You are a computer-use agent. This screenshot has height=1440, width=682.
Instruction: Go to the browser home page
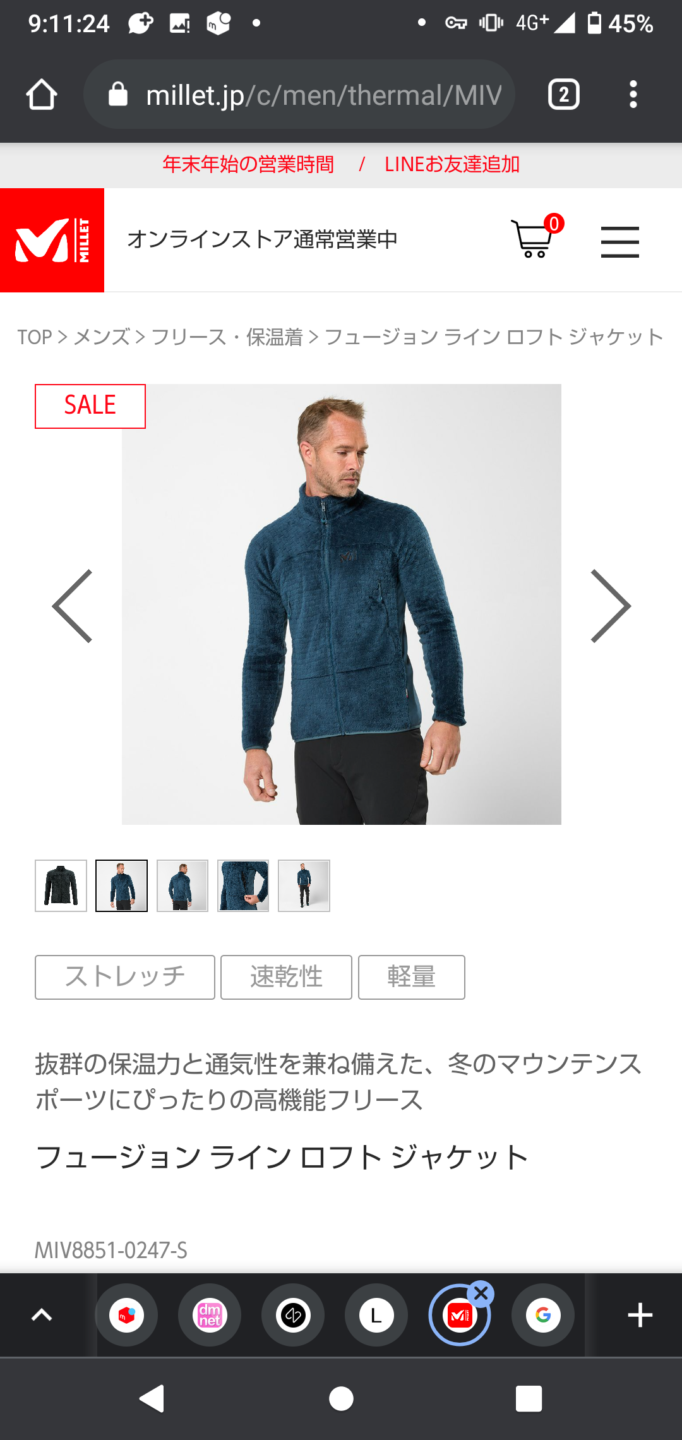click(42, 95)
